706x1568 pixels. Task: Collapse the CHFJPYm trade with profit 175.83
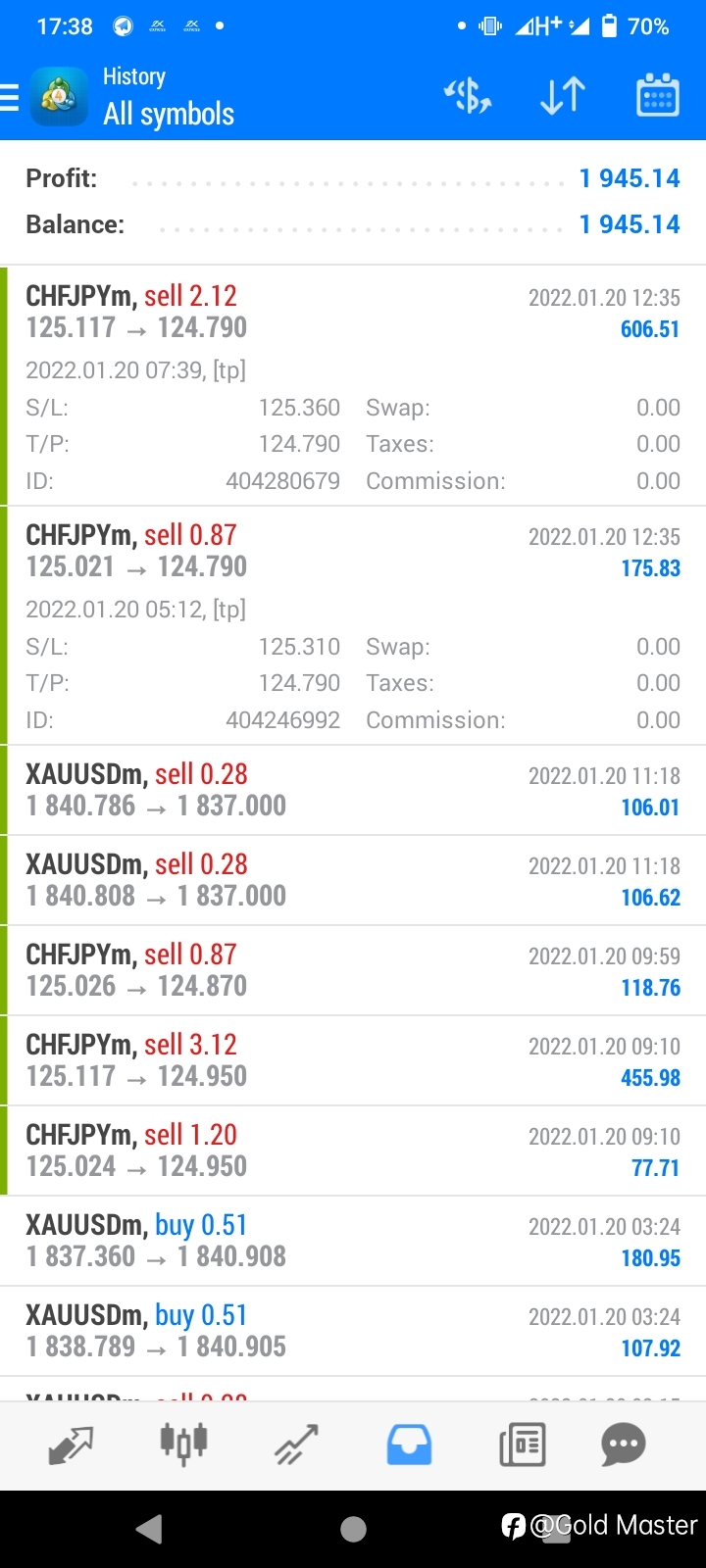(353, 625)
